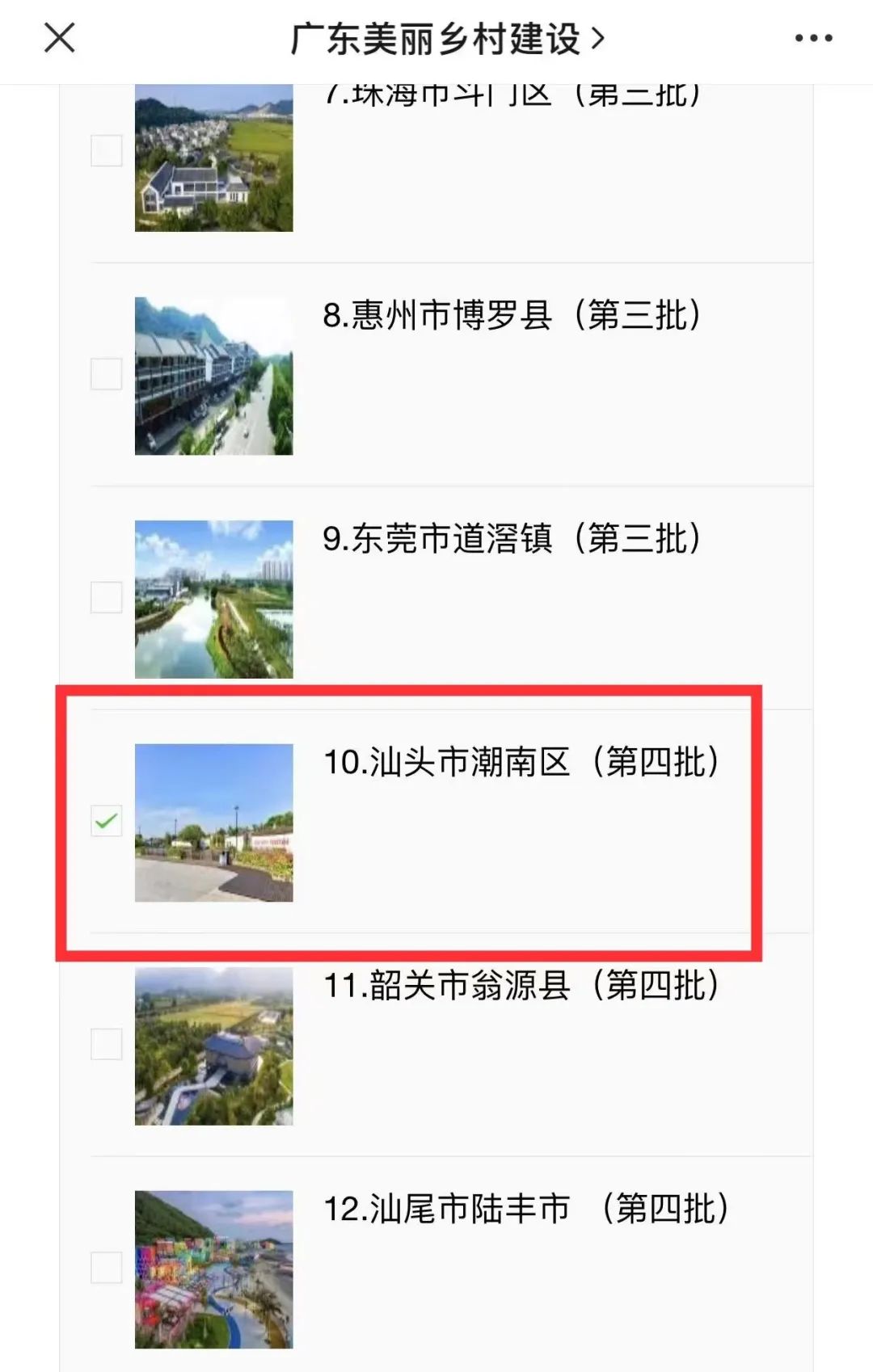Open the 12.汕尾市陆丰市 picture
Screen dimensions: 873x1372
click(213, 1269)
